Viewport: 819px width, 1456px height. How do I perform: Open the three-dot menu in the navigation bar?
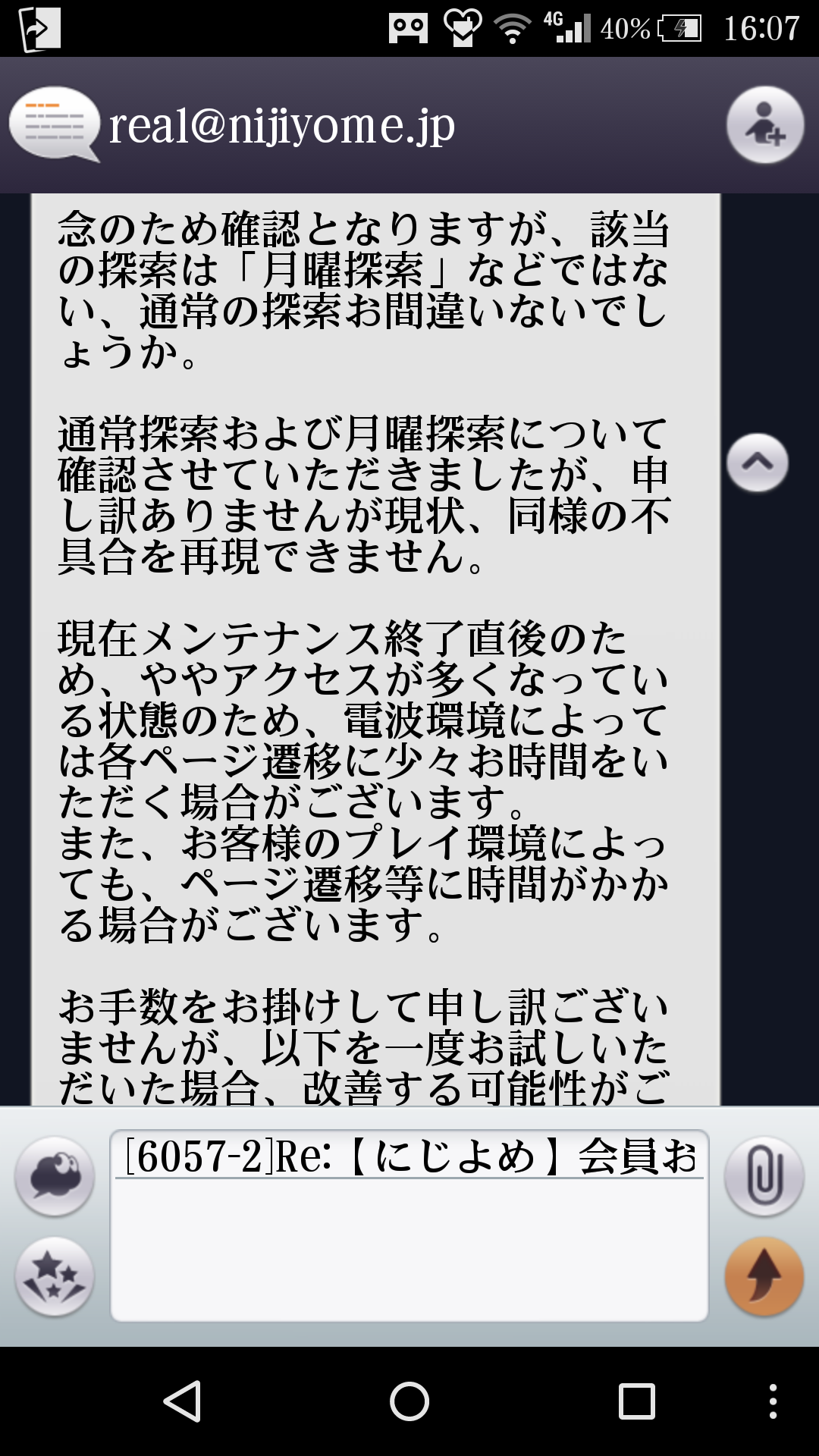coord(773,1401)
